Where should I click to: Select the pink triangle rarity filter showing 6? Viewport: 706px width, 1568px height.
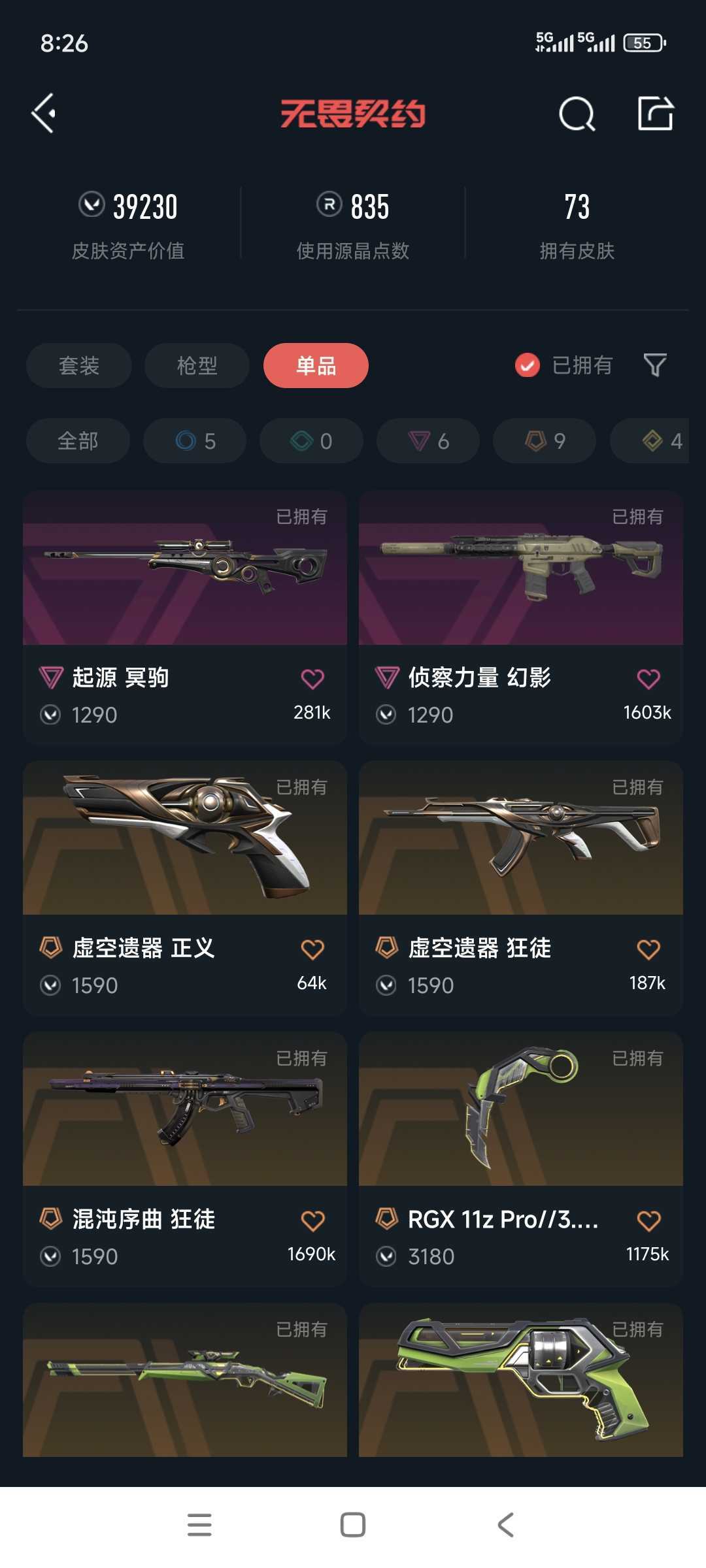point(428,441)
